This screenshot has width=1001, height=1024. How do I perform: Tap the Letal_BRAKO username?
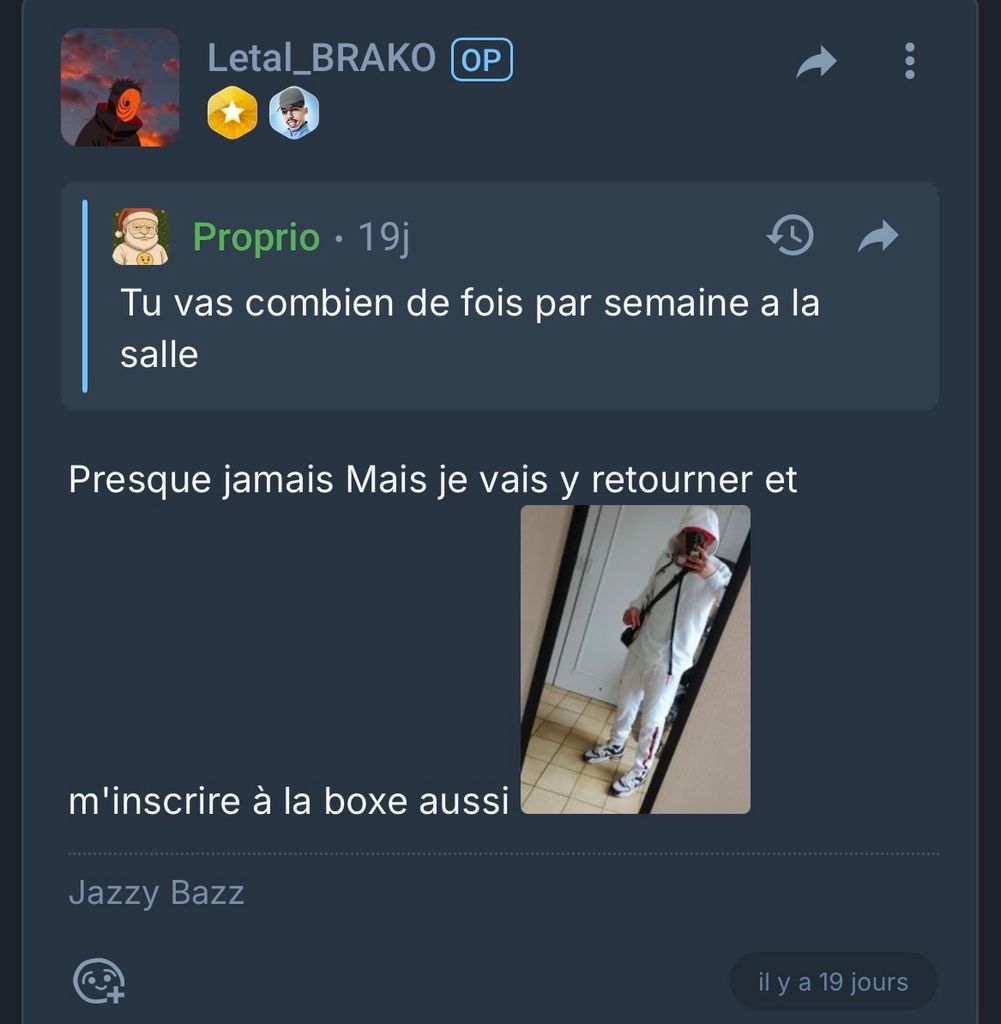click(321, 59)
